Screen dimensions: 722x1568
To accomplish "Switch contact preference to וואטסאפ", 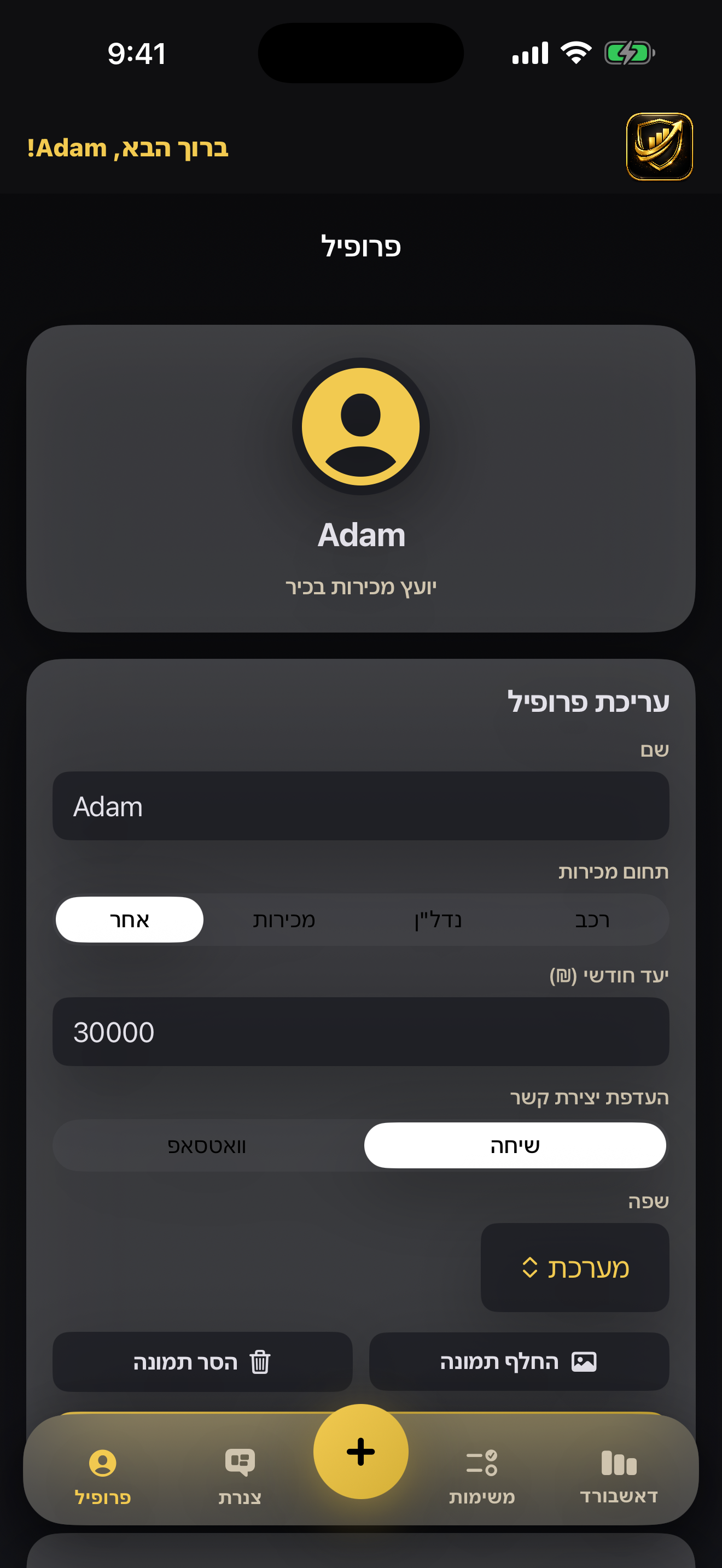I will click(x=207, y=1145).
